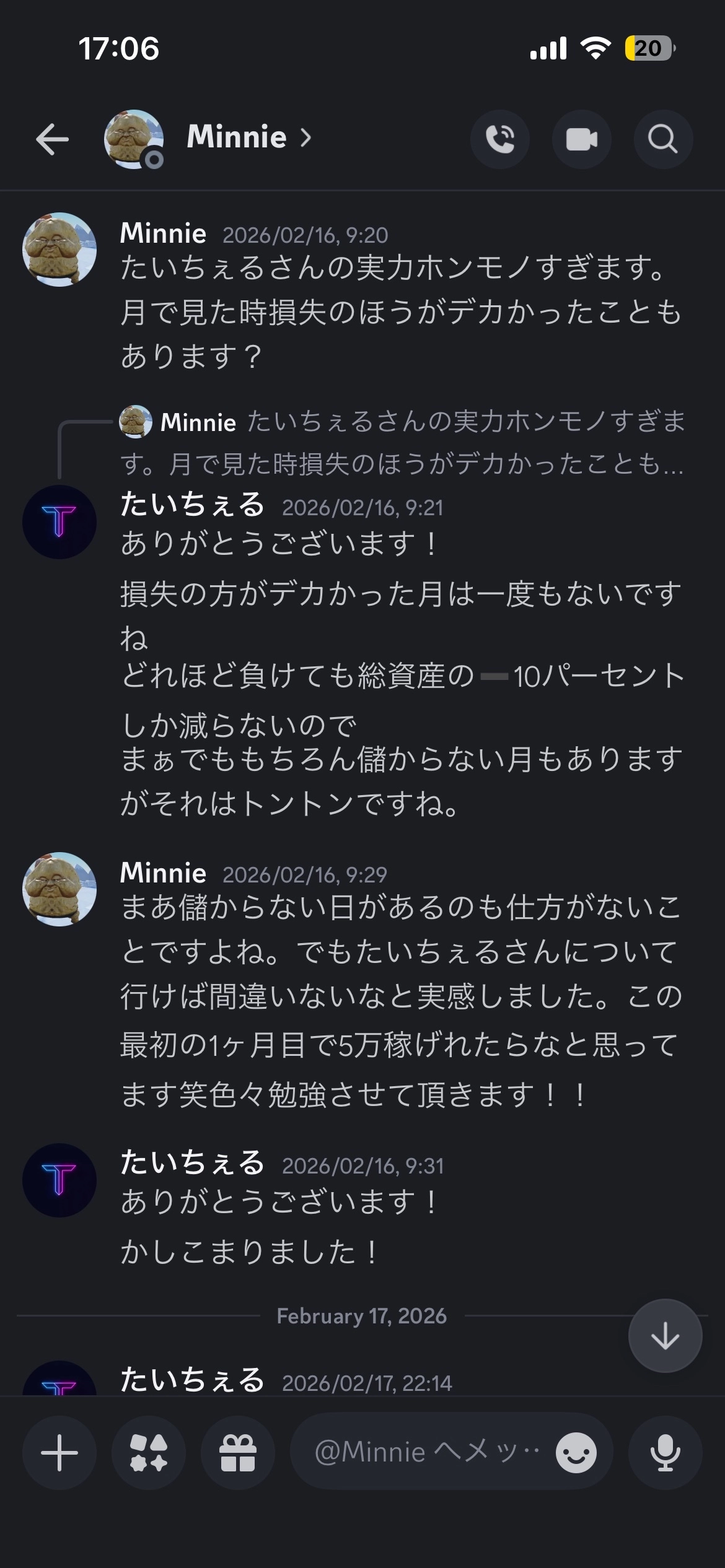The height and width of the screenshot is (1568, 725).
Task: Tap たいちぇる's avatar on the 9:21 message
Action: pos(59,522)
